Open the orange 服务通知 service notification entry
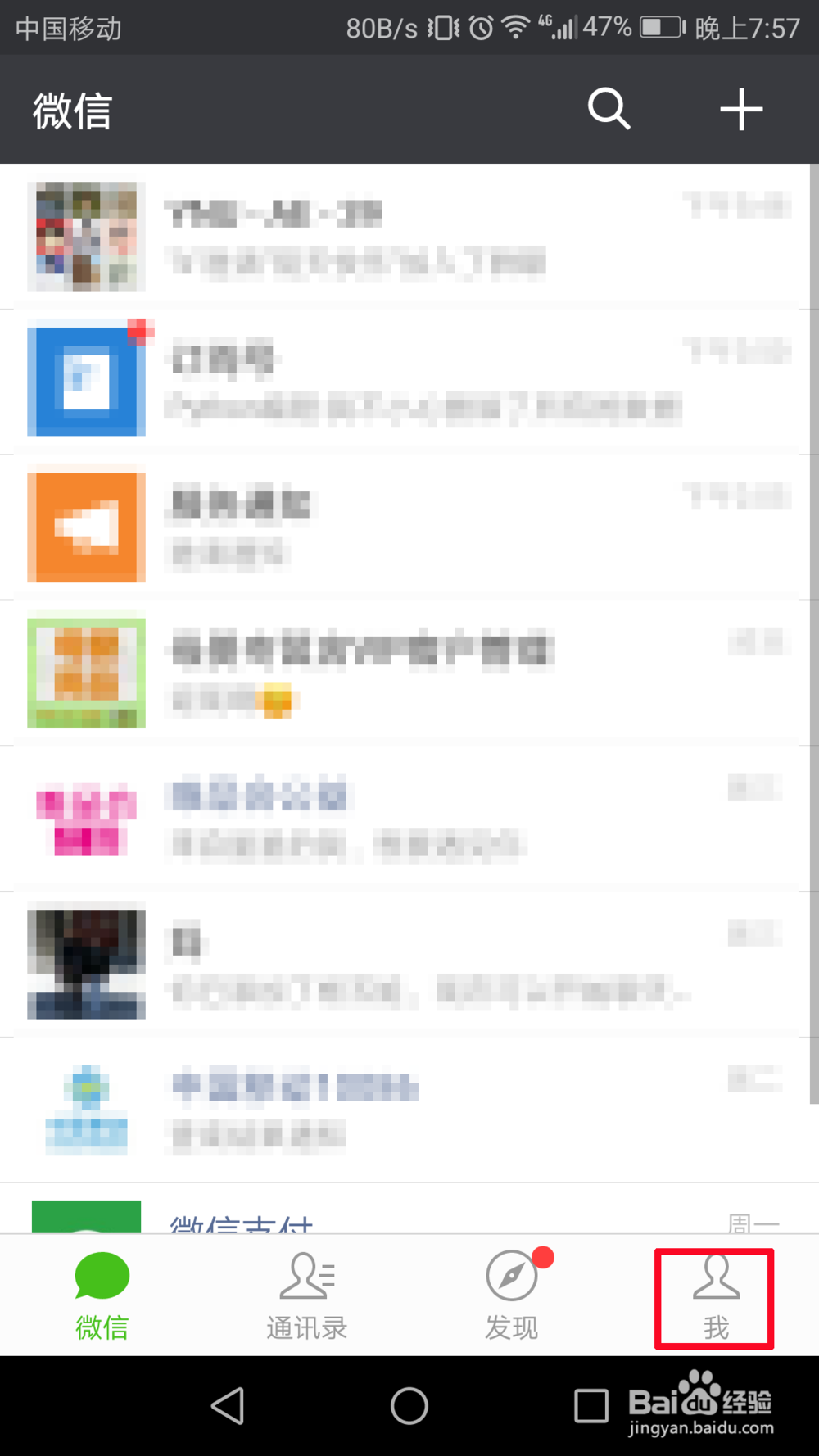This screenshot has width=819, height=1456. pos(409,525)
